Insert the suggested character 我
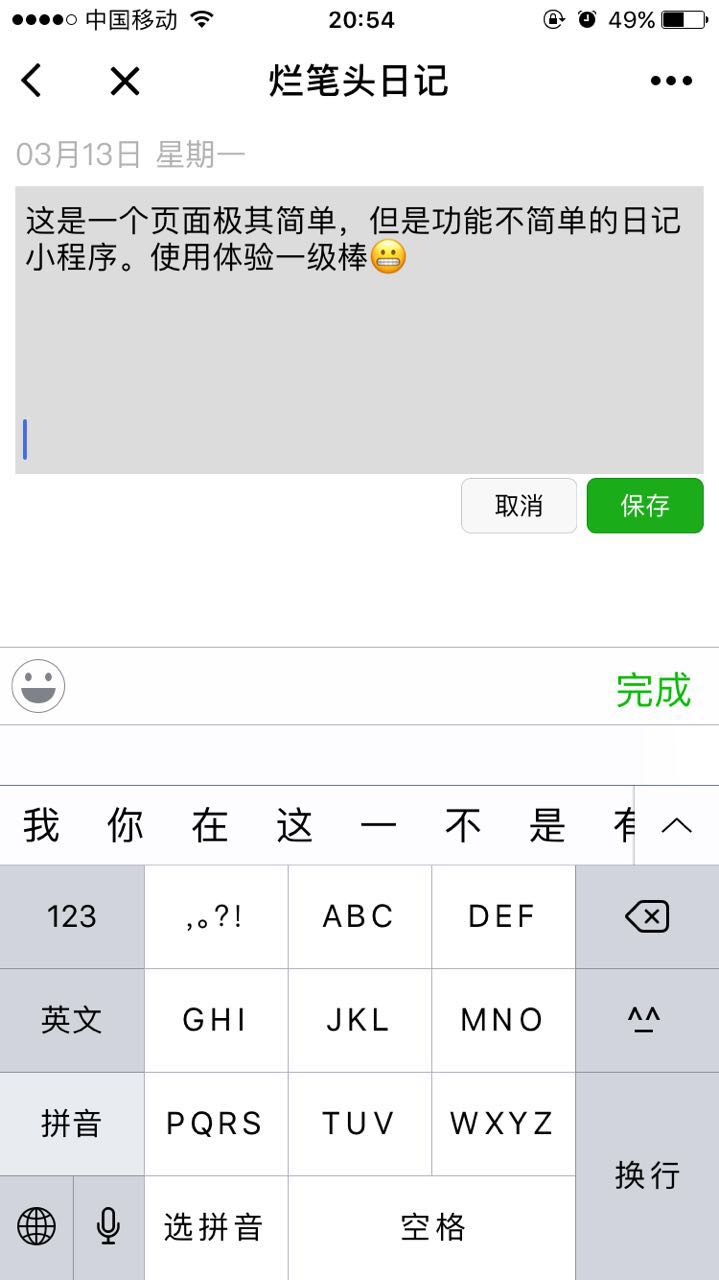Viewport: 719px width, 1280px height. (x=41, y=826)
